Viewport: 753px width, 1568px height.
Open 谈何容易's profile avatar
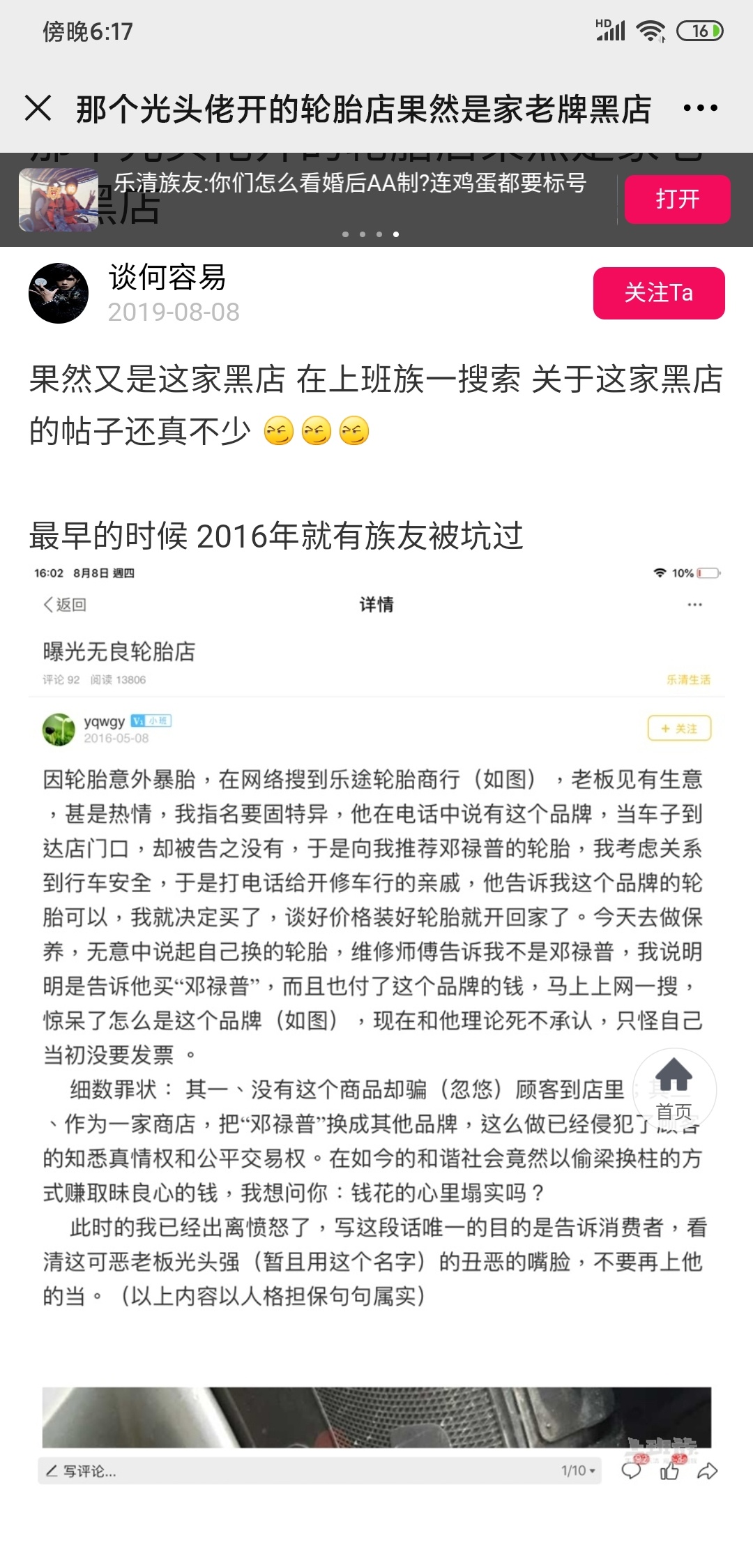(59, 293)
